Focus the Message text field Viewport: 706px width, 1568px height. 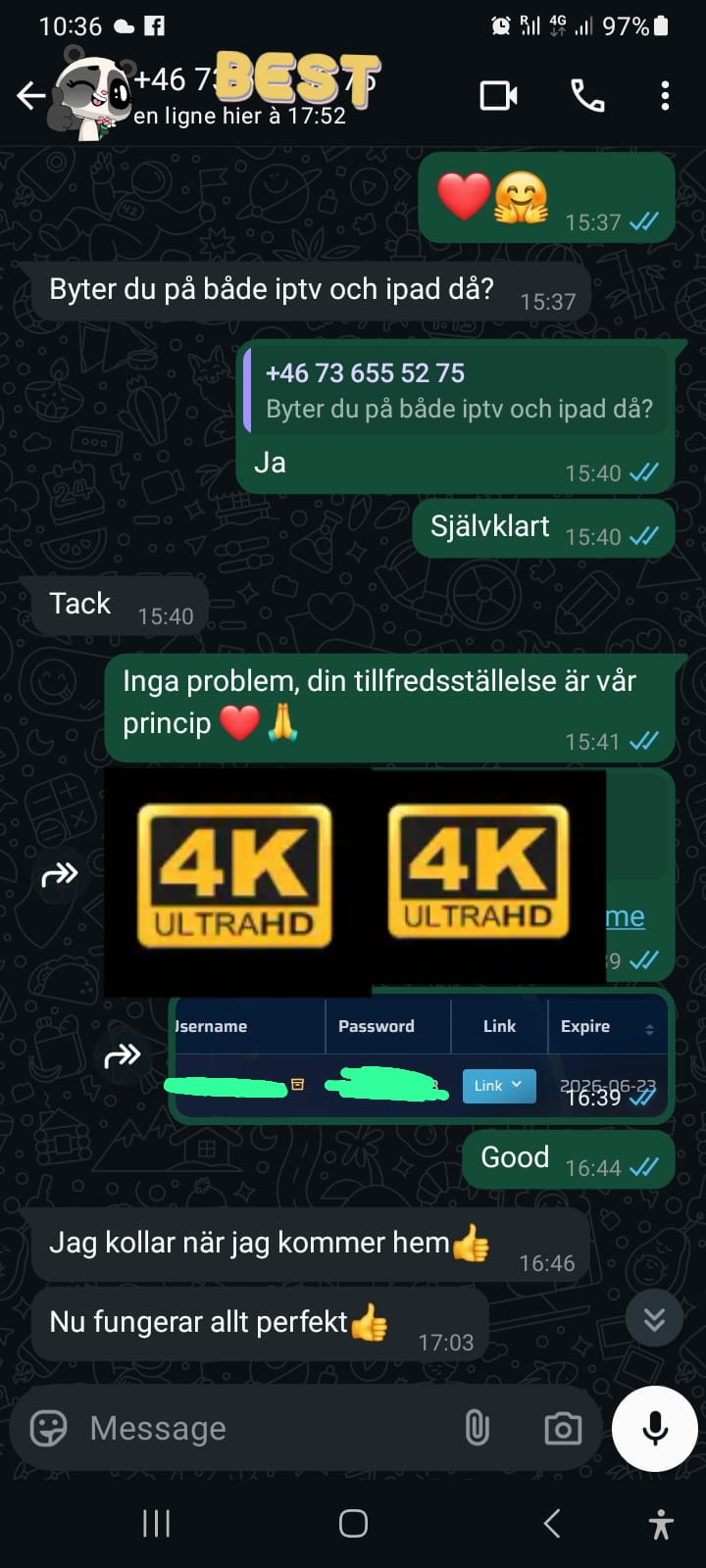click(x=265, y=1429)
